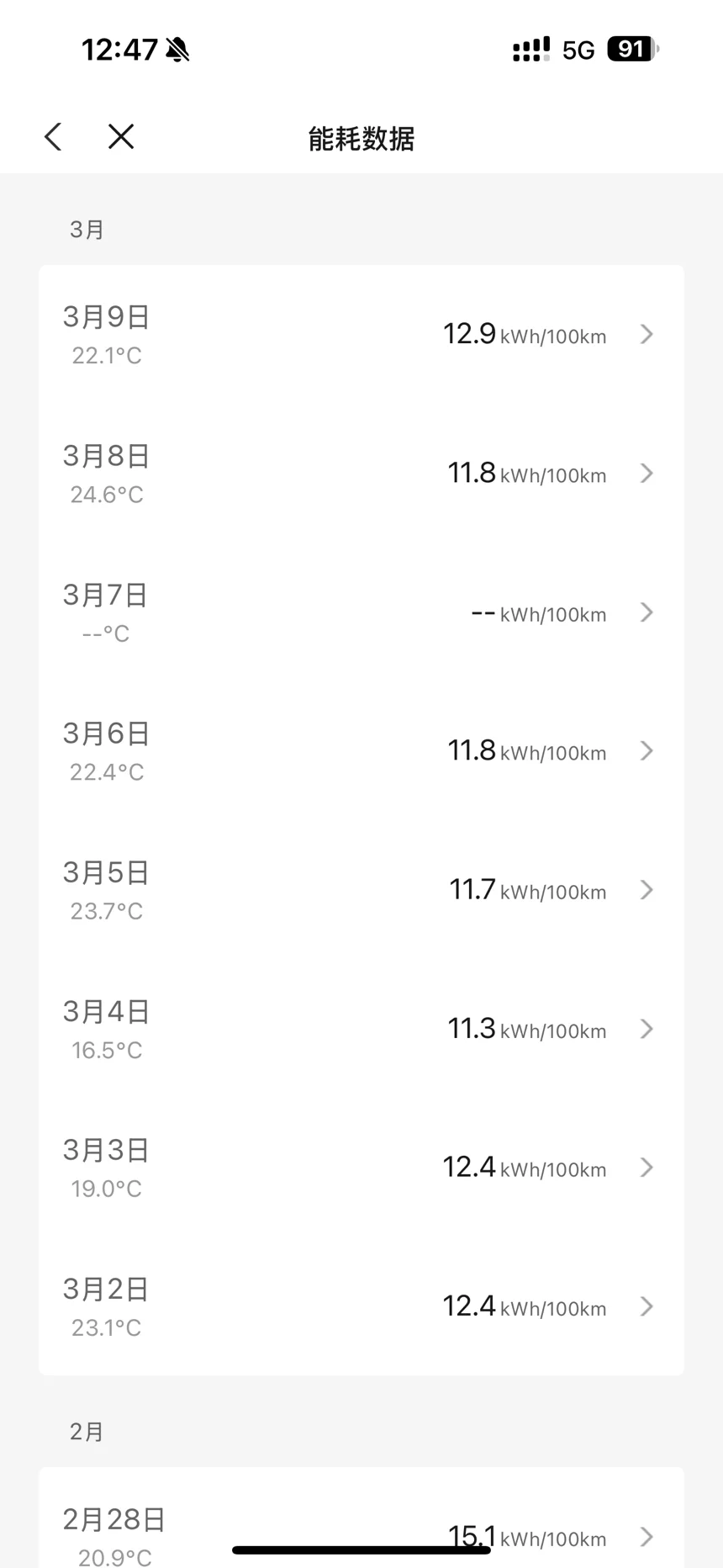Screen dimensions: 723x1568
Task: Open energy details for 3月9日
Action: point(361,335)
